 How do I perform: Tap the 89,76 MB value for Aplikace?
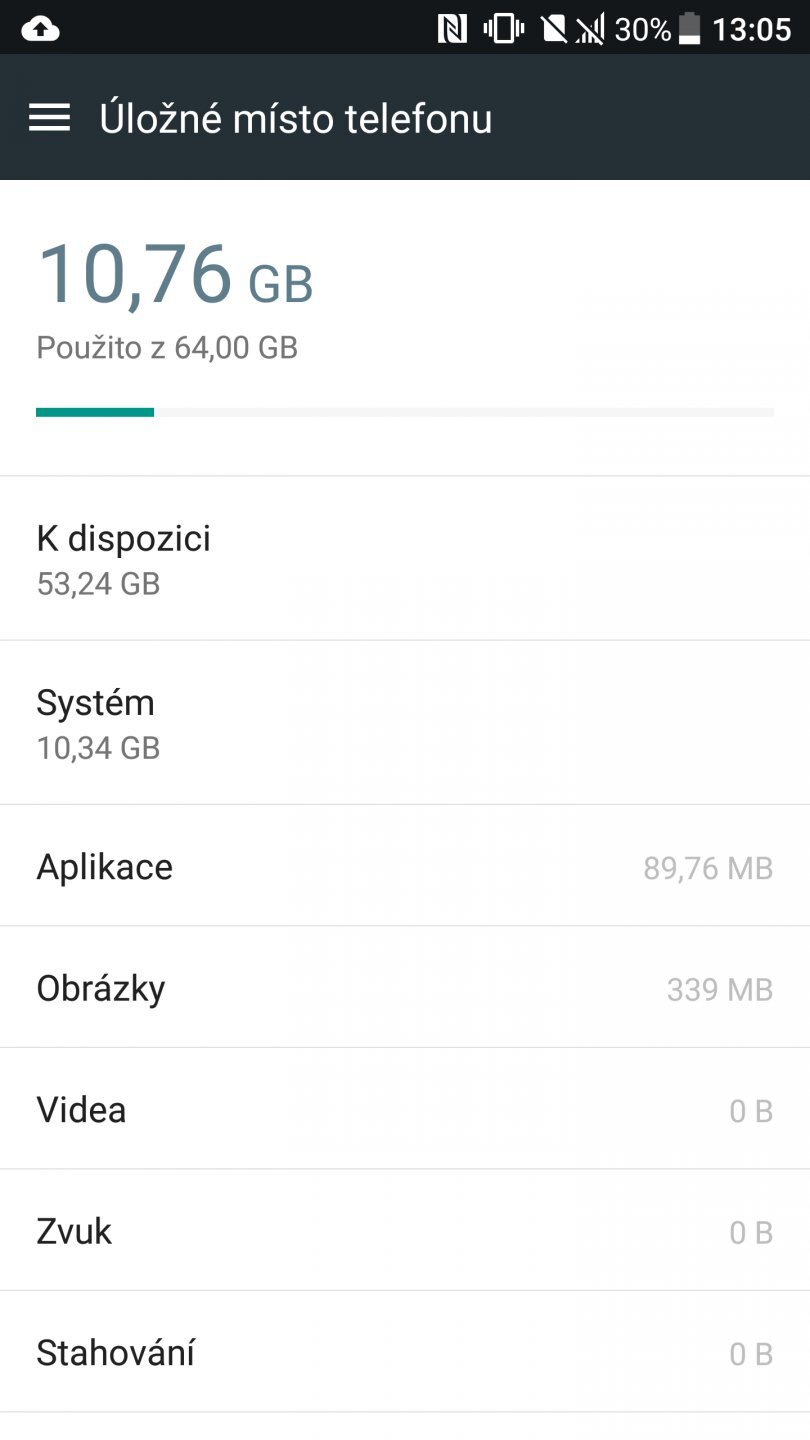pos(708,868)
